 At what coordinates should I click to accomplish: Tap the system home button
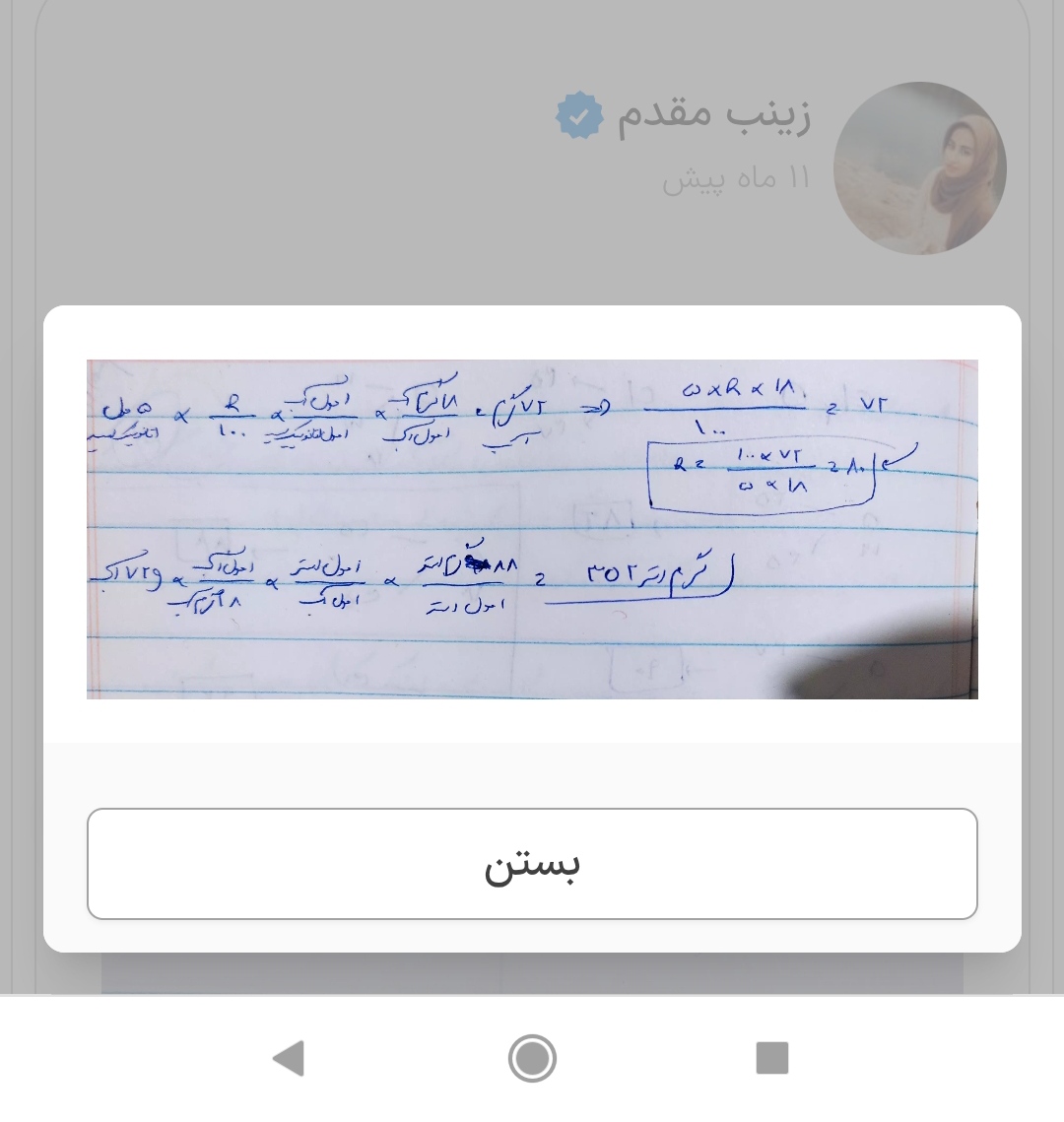(x=532, y=1058)
